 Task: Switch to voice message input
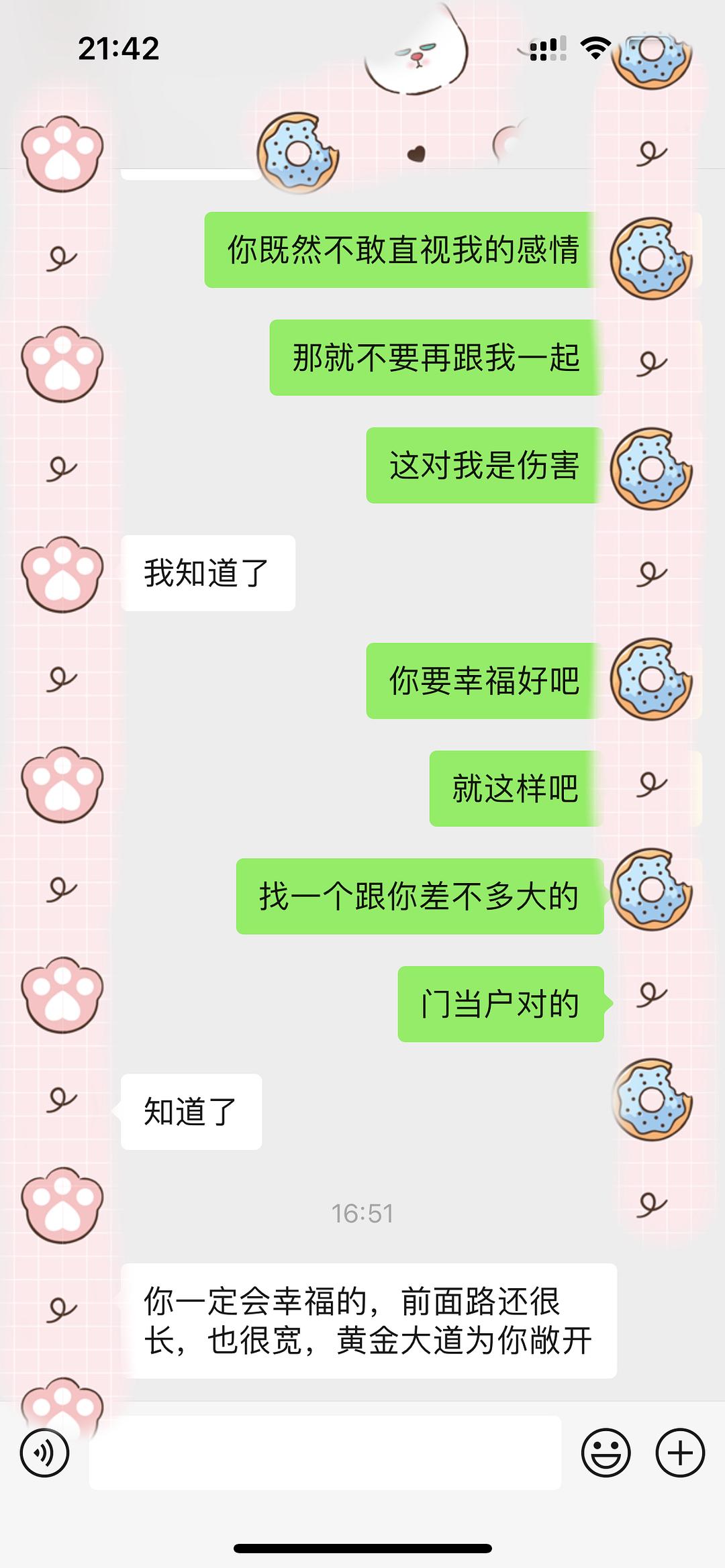(44, 1453)
